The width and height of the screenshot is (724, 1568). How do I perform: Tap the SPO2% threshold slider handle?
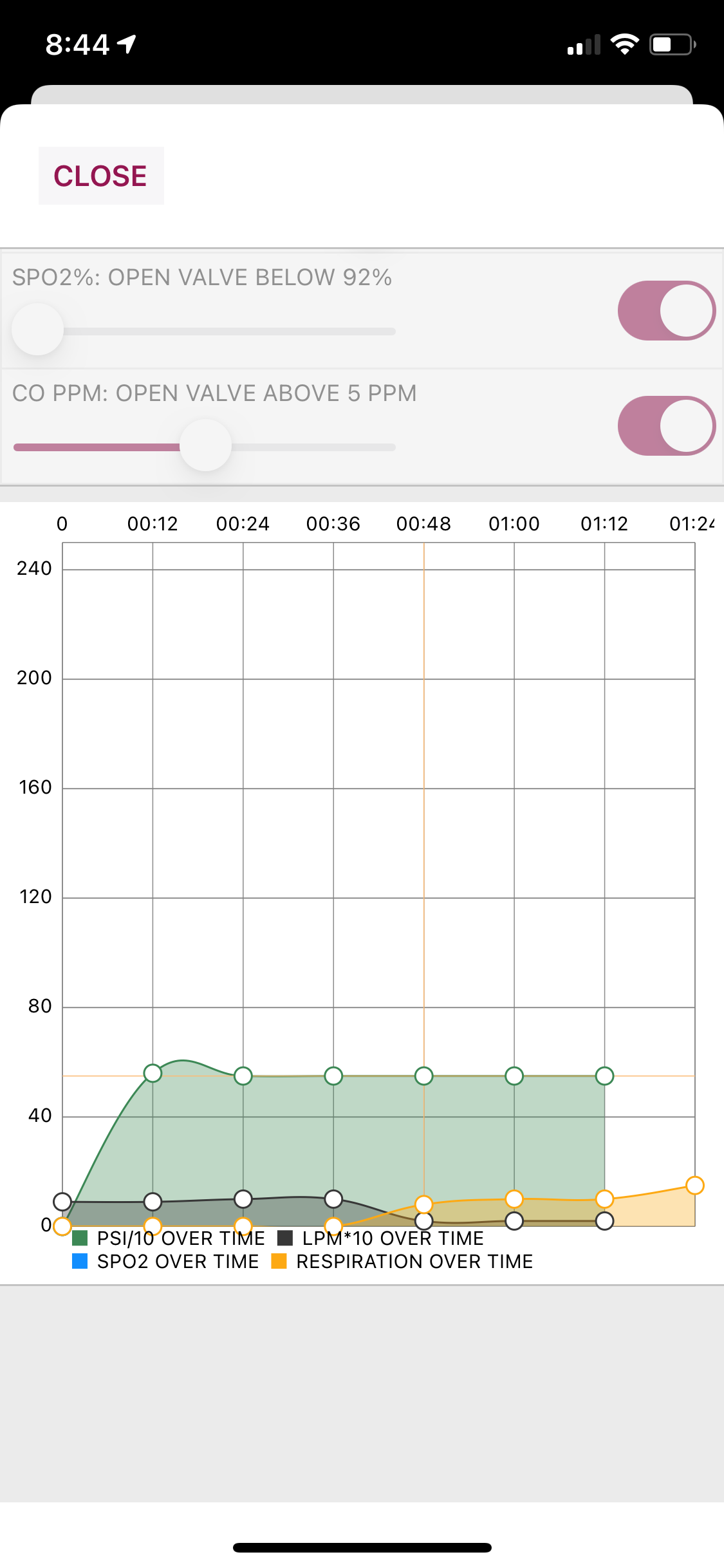[38, 330]
